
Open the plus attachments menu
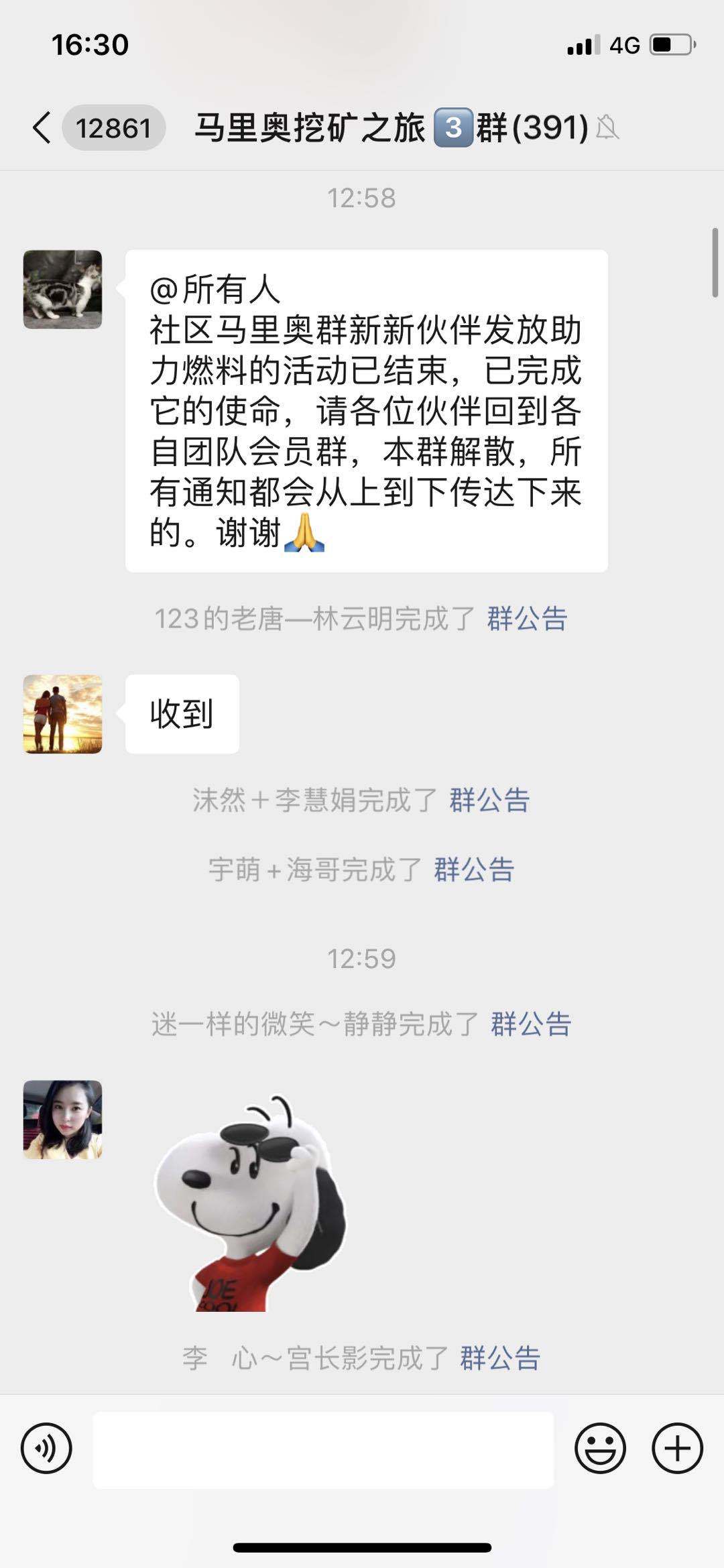click(x=677, y=1448)
